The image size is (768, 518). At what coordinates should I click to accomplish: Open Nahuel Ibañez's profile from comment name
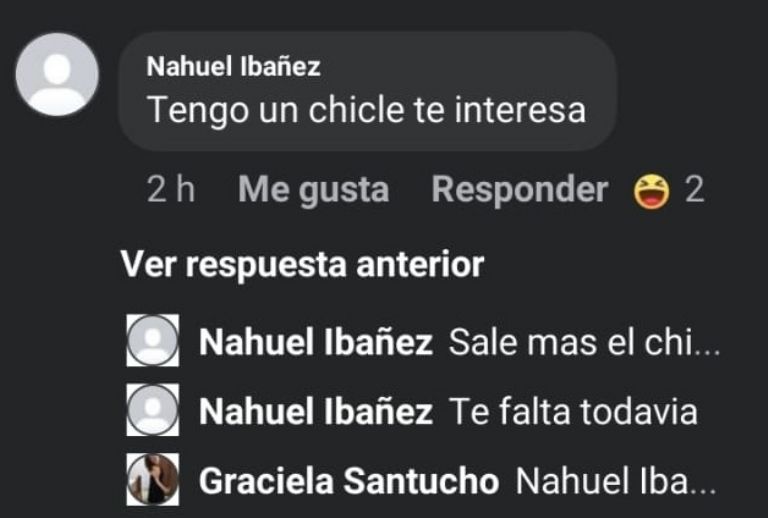(233, 67)
